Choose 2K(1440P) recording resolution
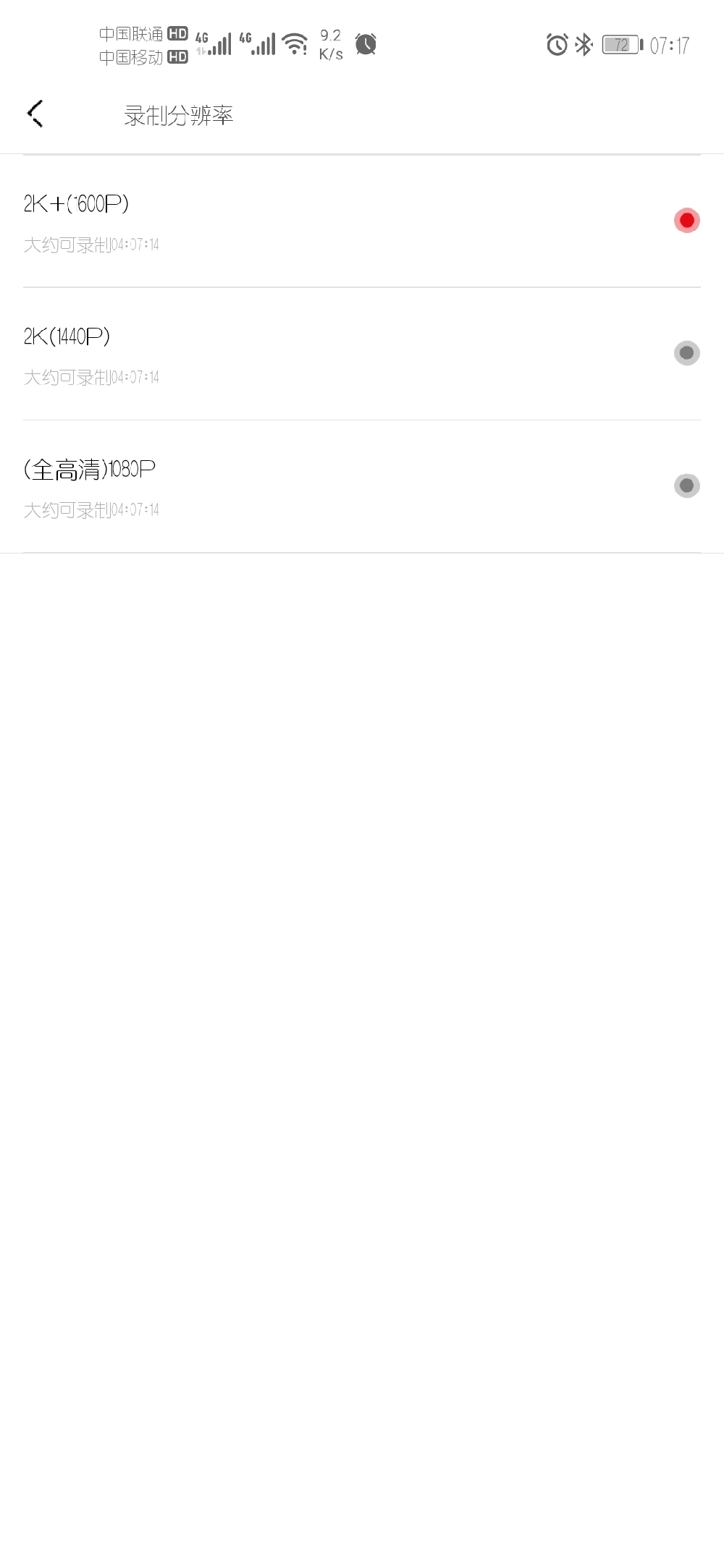724x1568 pixels. (362, 354)
